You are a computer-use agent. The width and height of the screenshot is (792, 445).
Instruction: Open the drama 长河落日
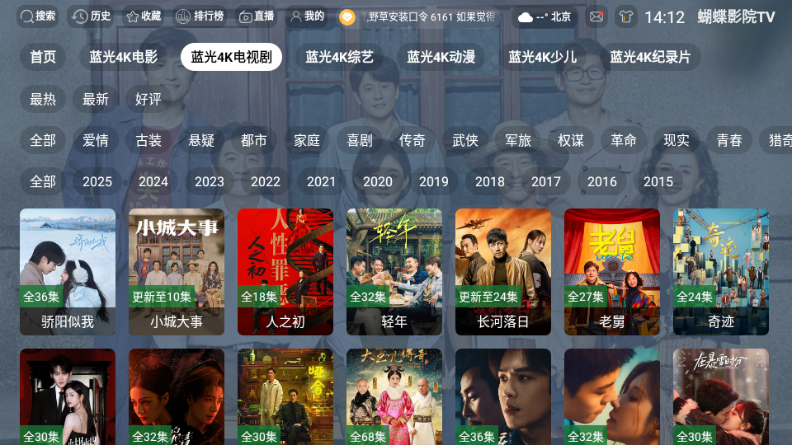503,272
